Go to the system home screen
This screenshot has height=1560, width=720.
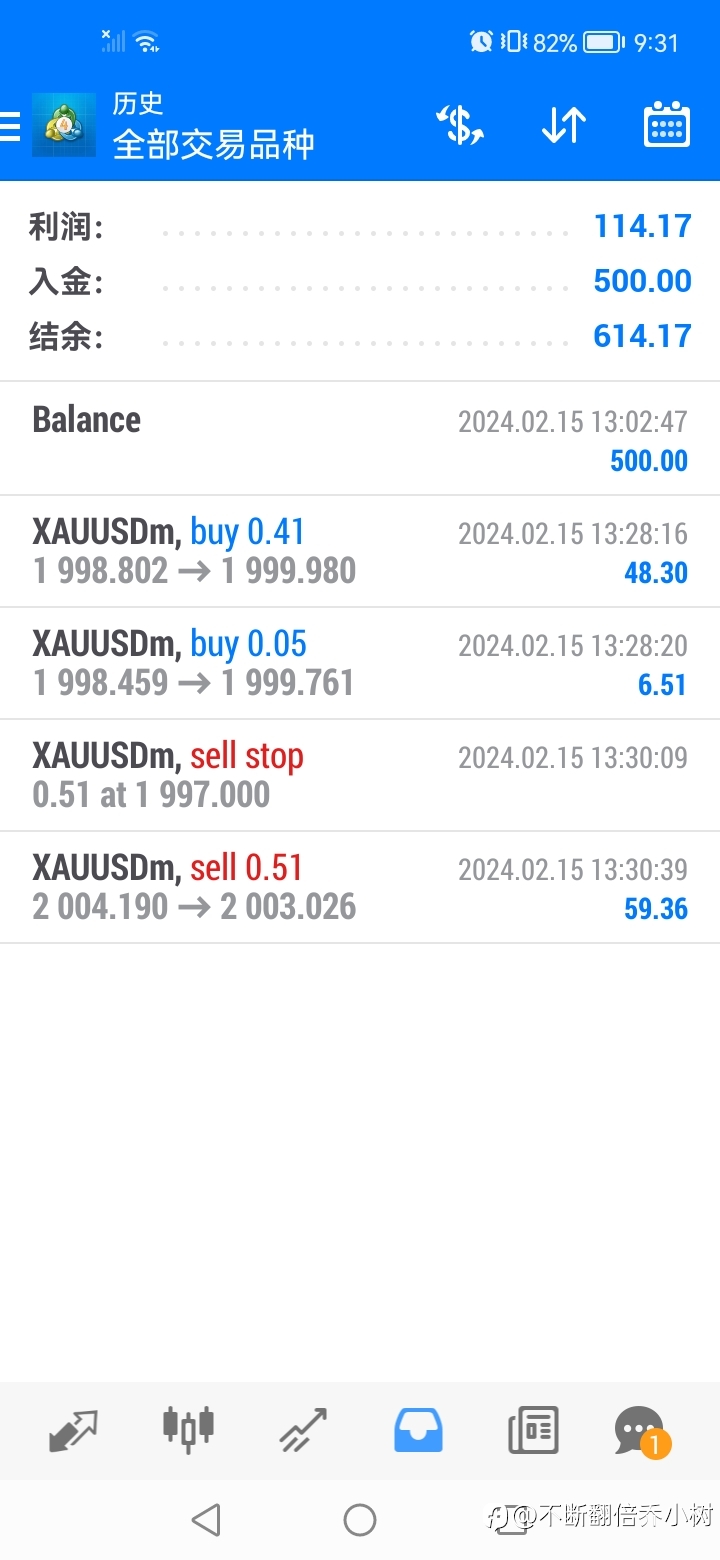tap(360, 1520)
